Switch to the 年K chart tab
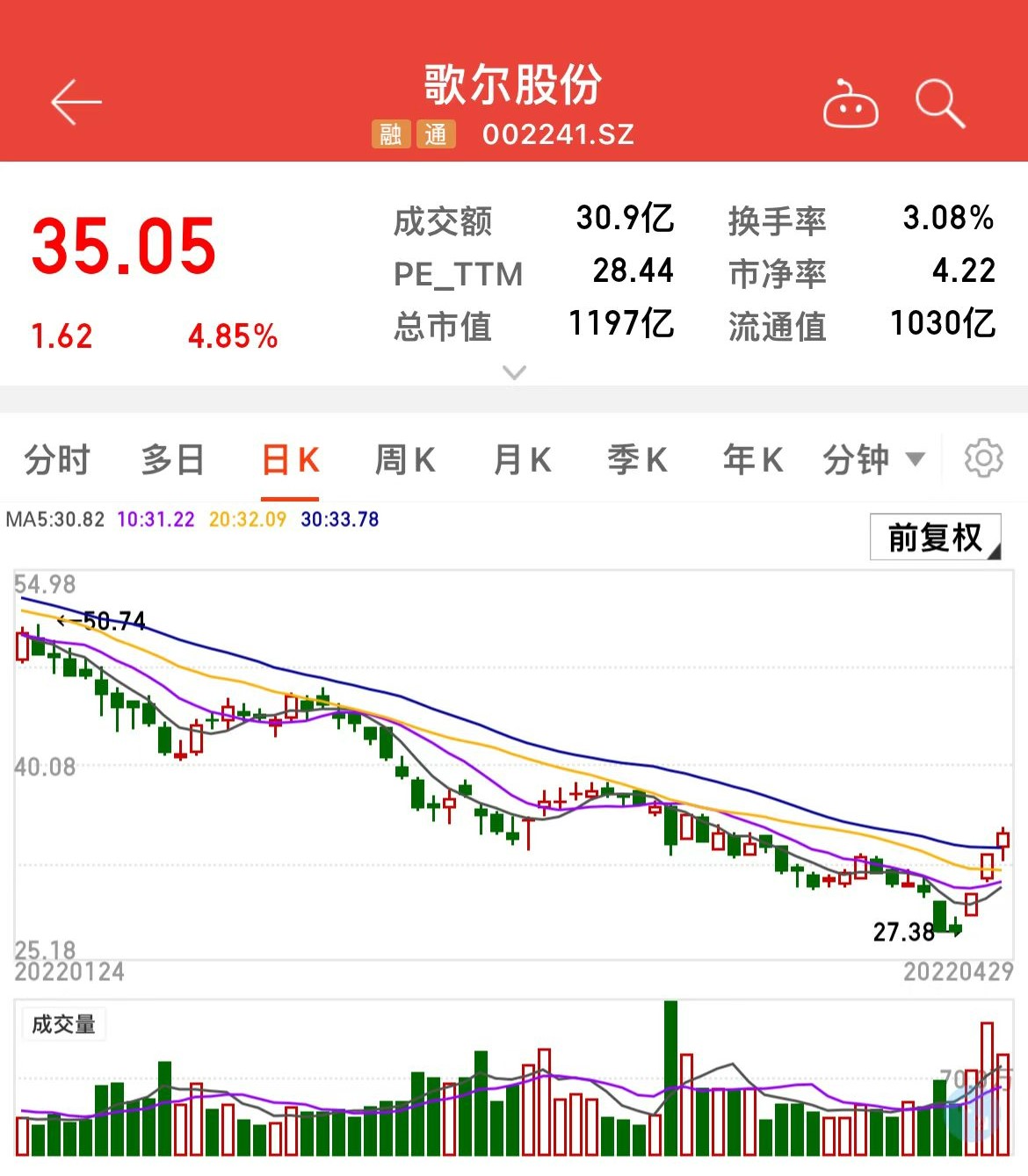 [x=753, y=459]
